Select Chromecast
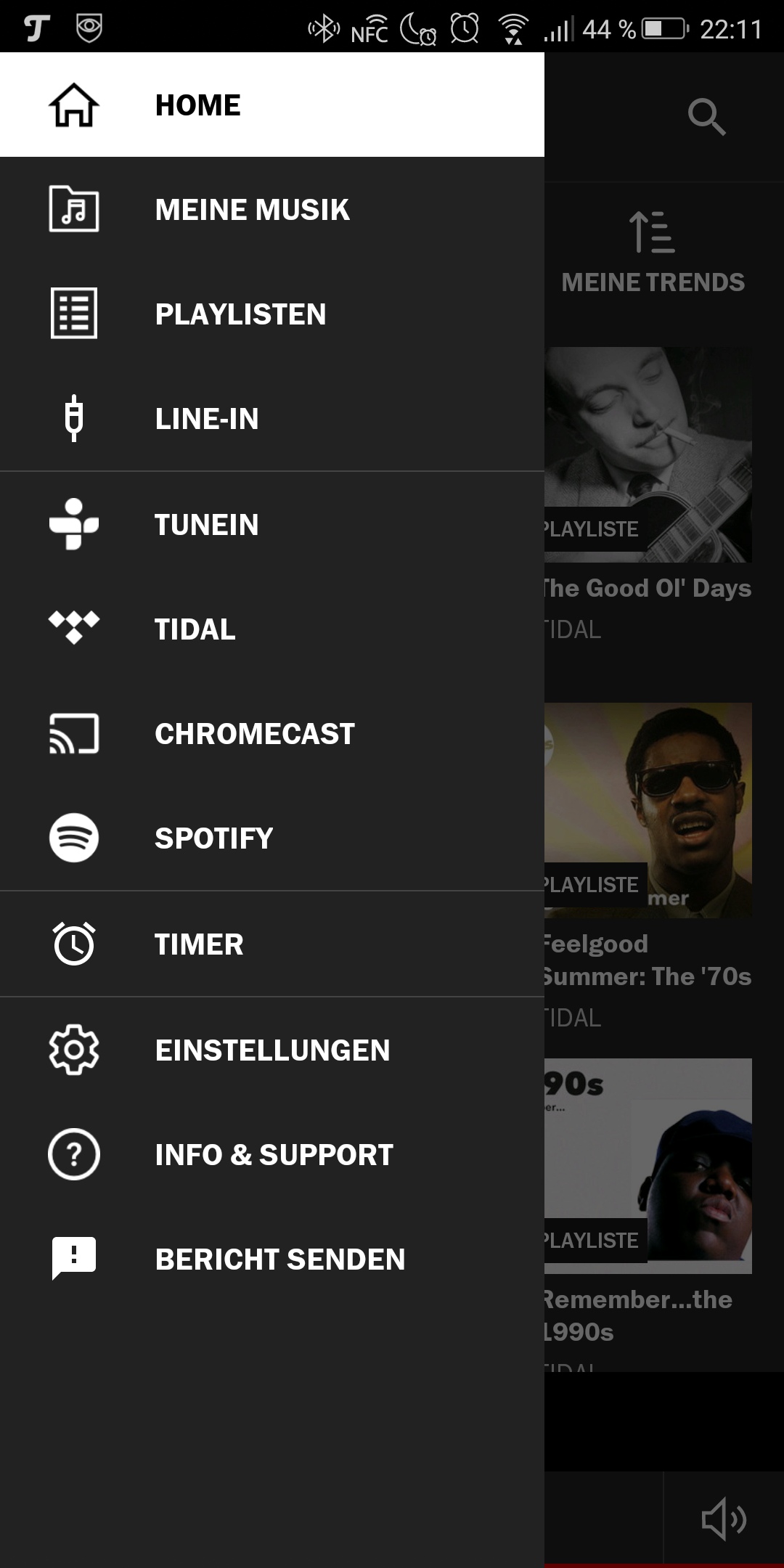 click(254, 734)
